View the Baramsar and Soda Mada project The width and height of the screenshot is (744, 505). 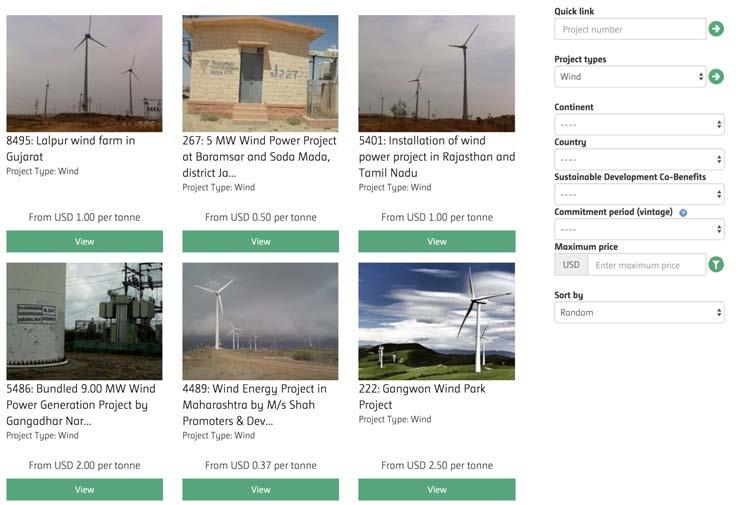(260, 241)
